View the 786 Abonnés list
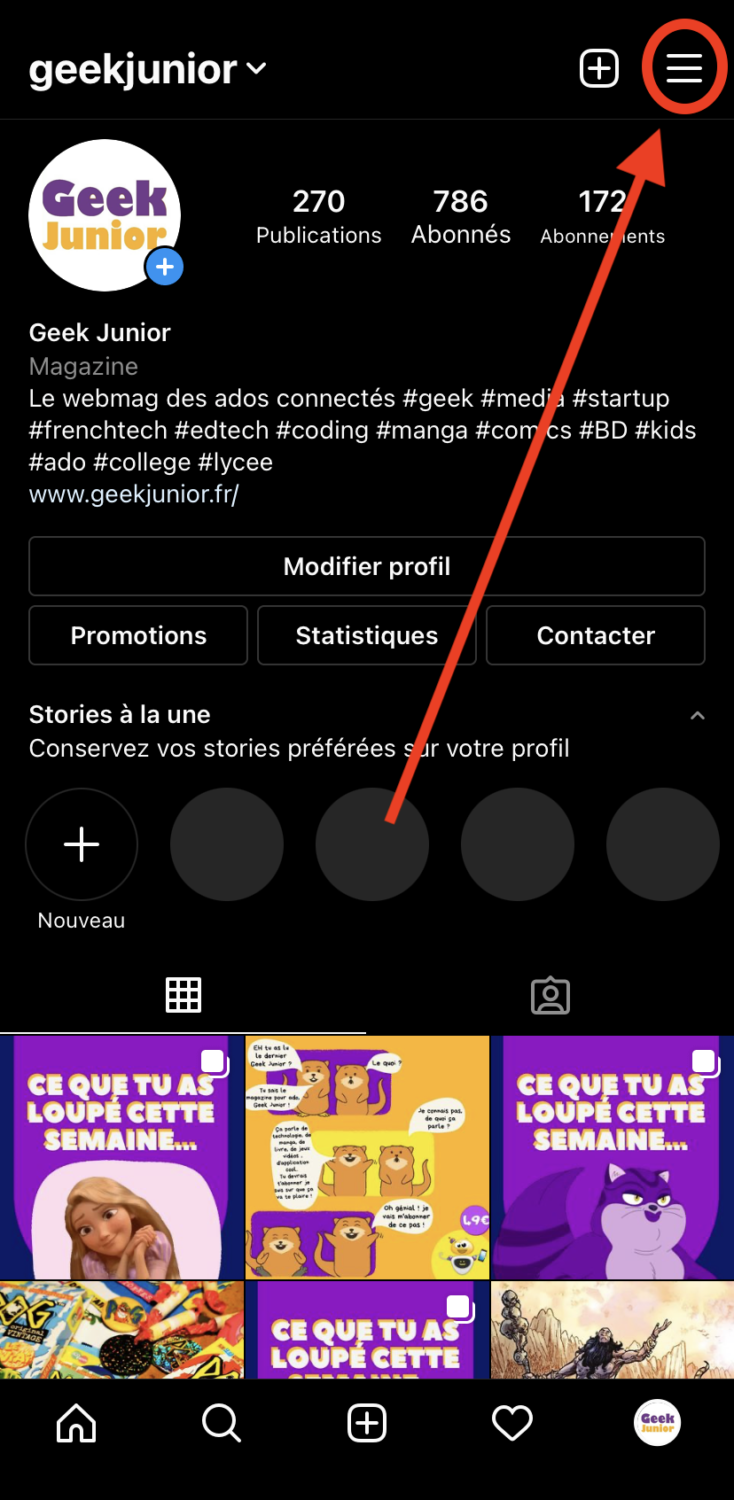The height and width of the screenshot is (1500, 734). tap(461, 216)
